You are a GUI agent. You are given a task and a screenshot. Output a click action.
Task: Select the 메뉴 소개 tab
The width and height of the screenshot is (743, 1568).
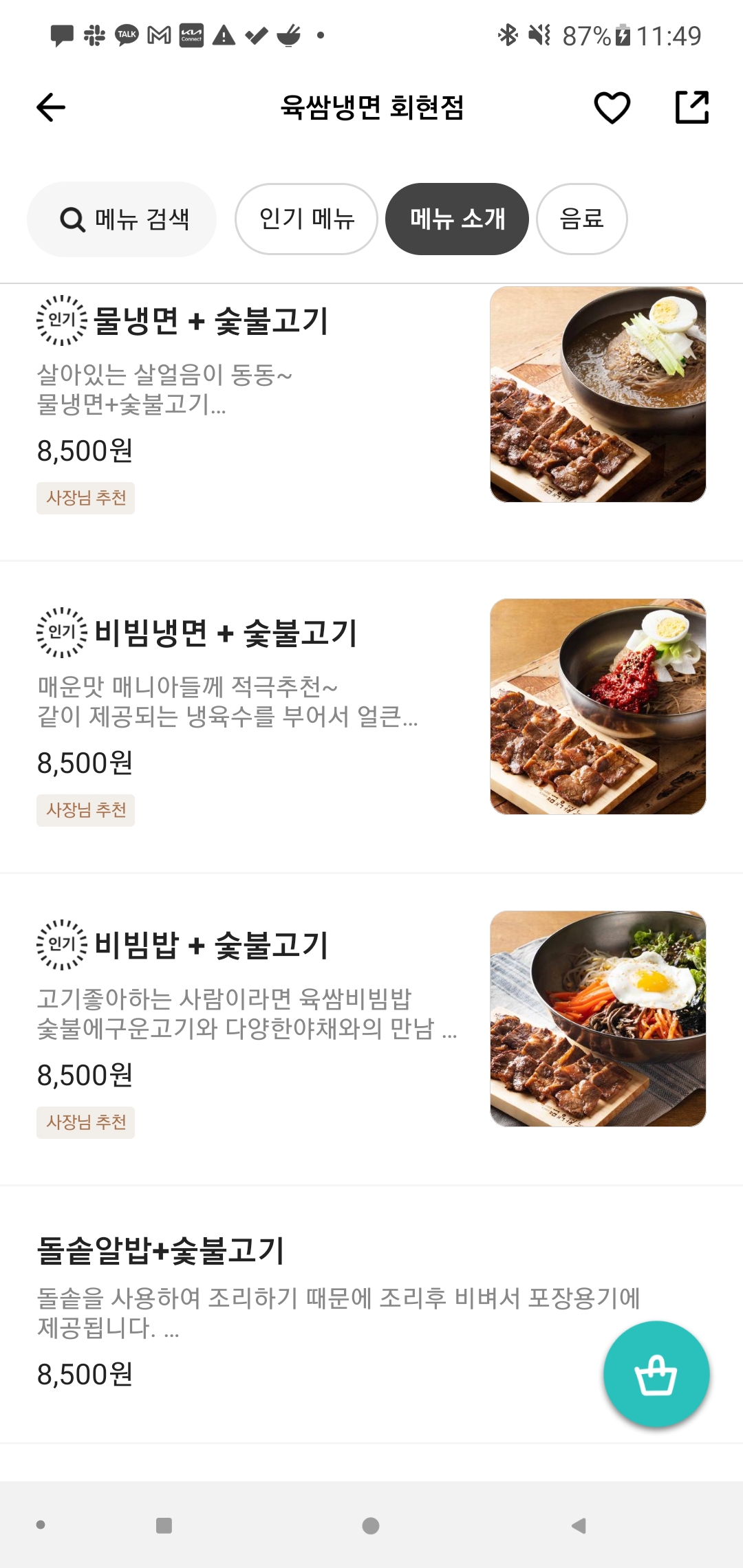pos(457,219)
